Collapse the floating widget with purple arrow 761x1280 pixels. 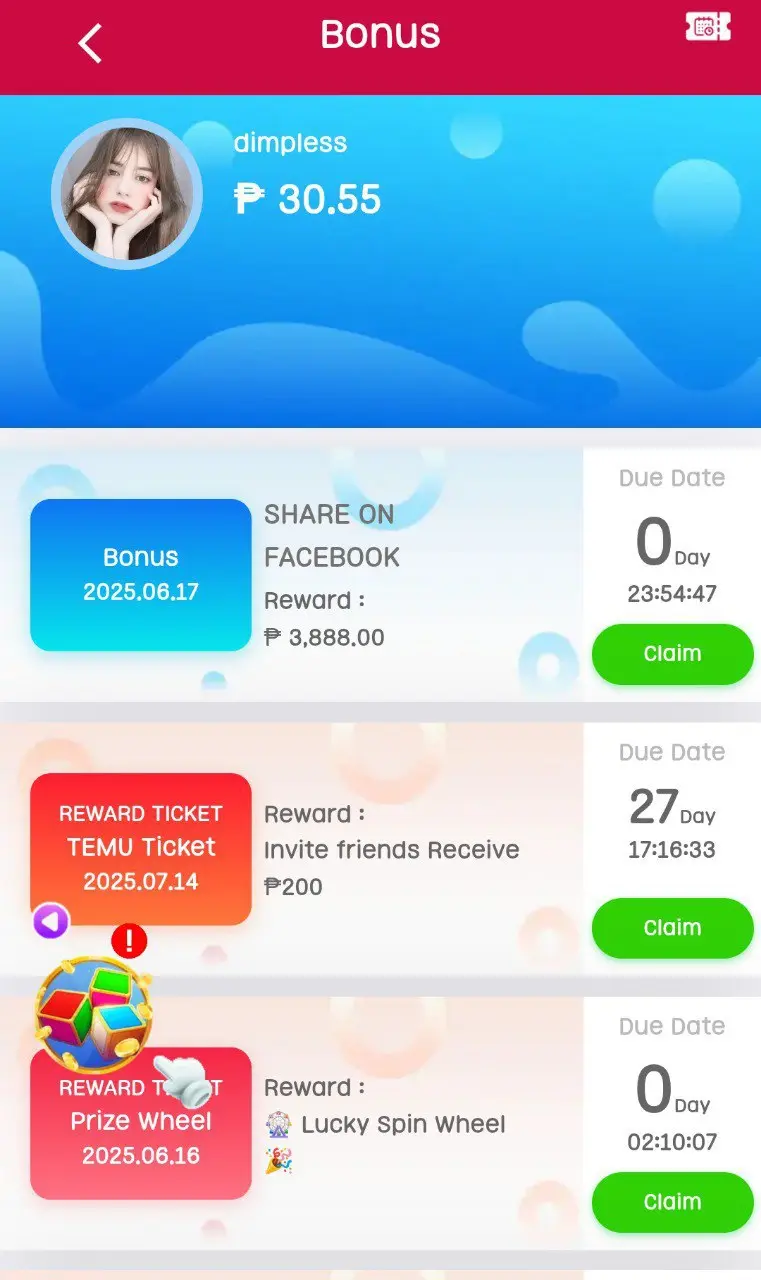point(51,921)
